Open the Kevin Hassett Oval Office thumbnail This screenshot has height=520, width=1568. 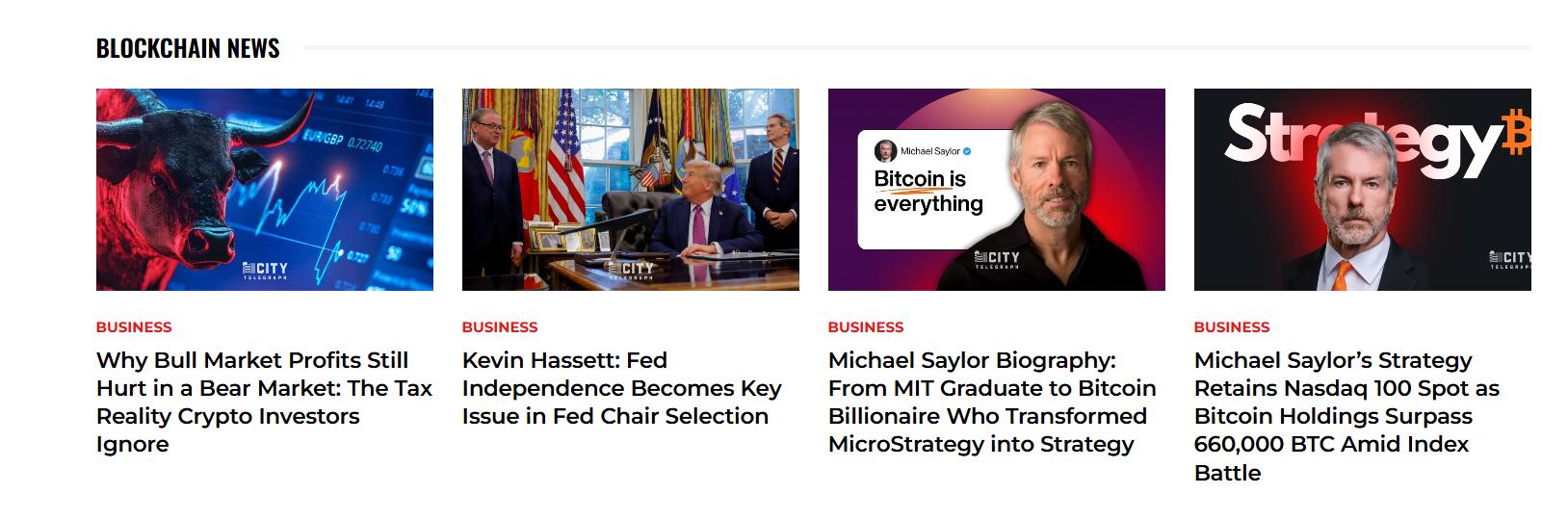630,190
